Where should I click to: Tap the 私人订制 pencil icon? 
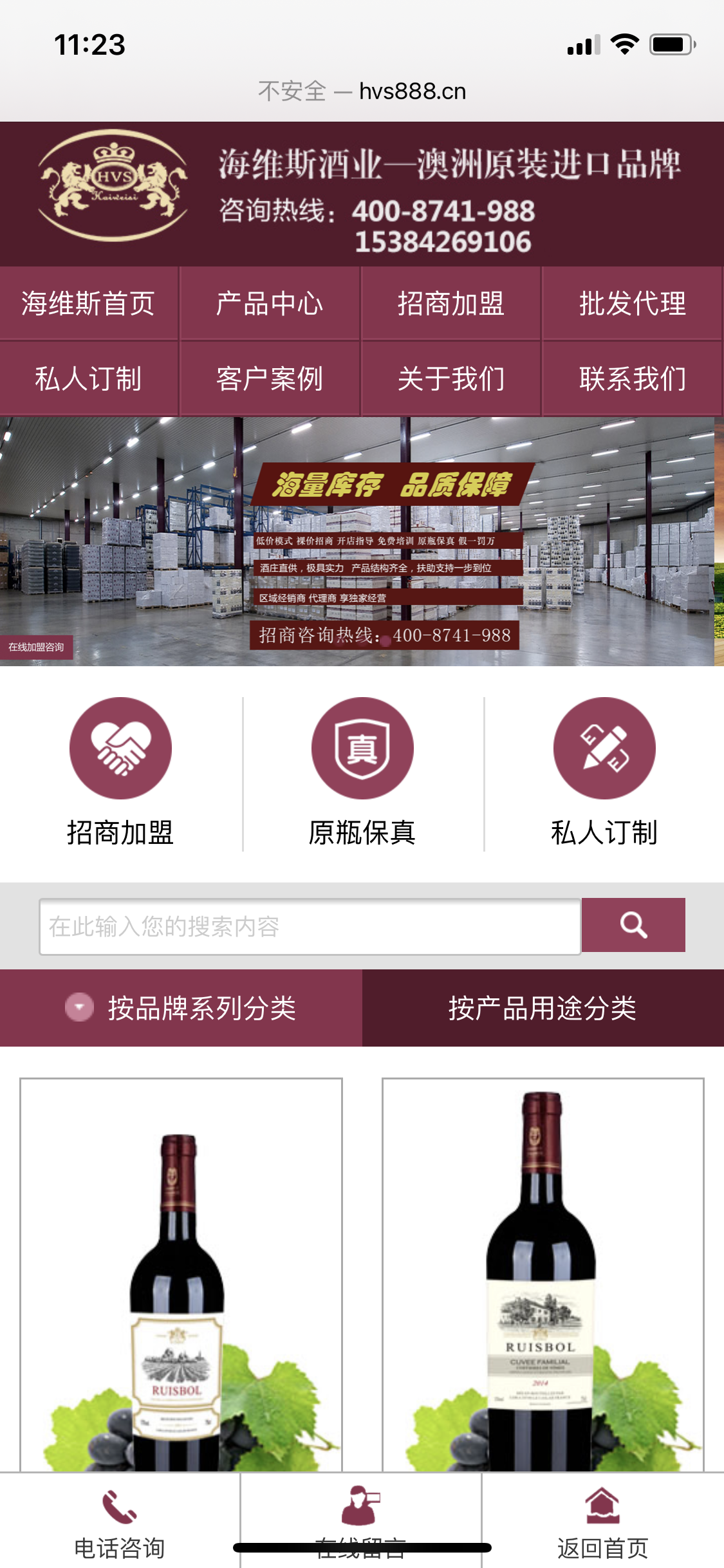point(604,748)
